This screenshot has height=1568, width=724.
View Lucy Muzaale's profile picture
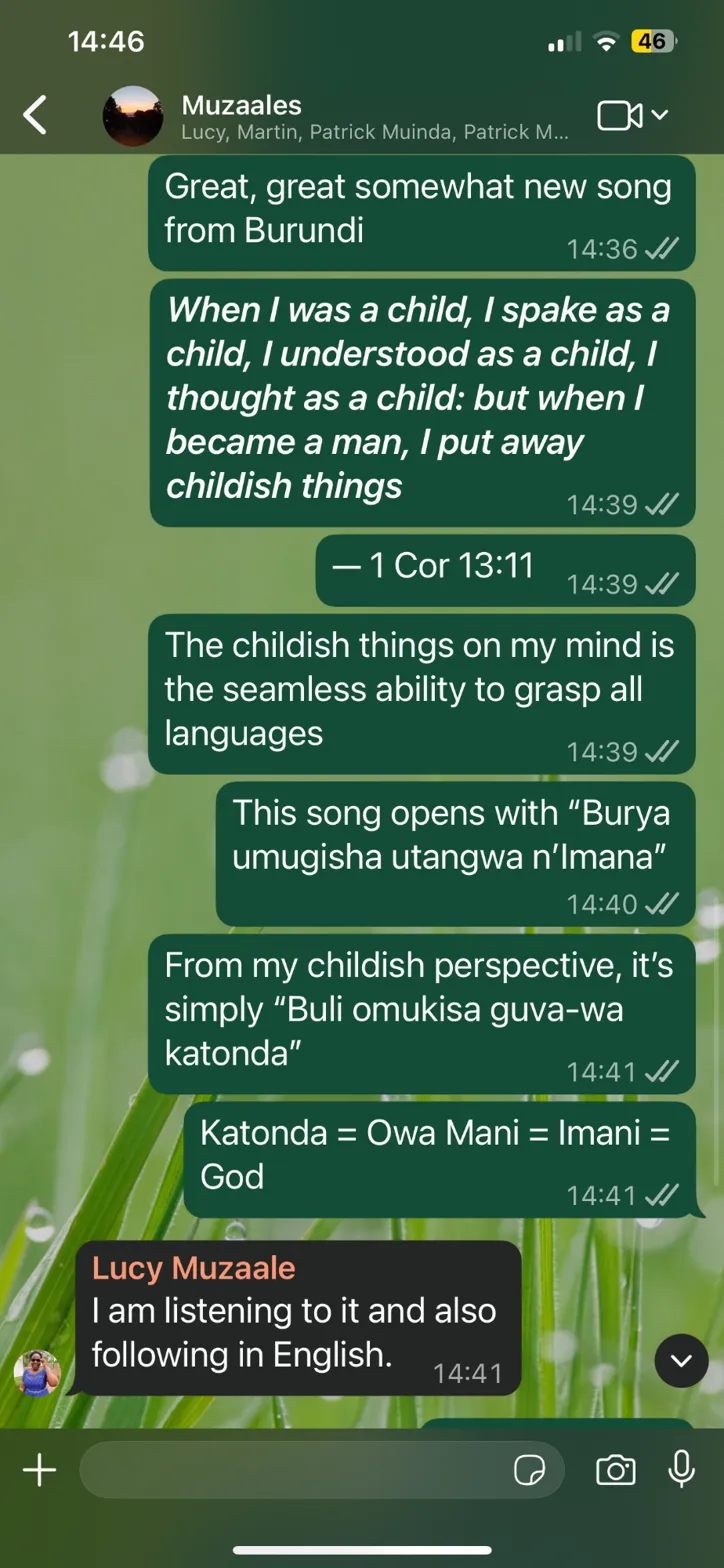(37, 1372)
